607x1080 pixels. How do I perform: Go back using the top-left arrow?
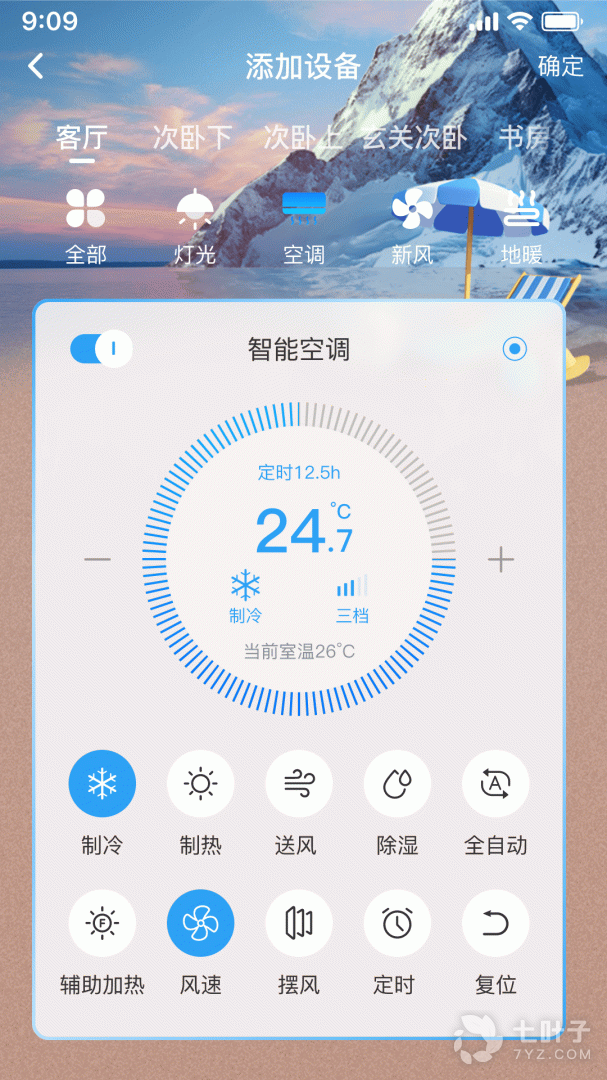tap(36, 66)
